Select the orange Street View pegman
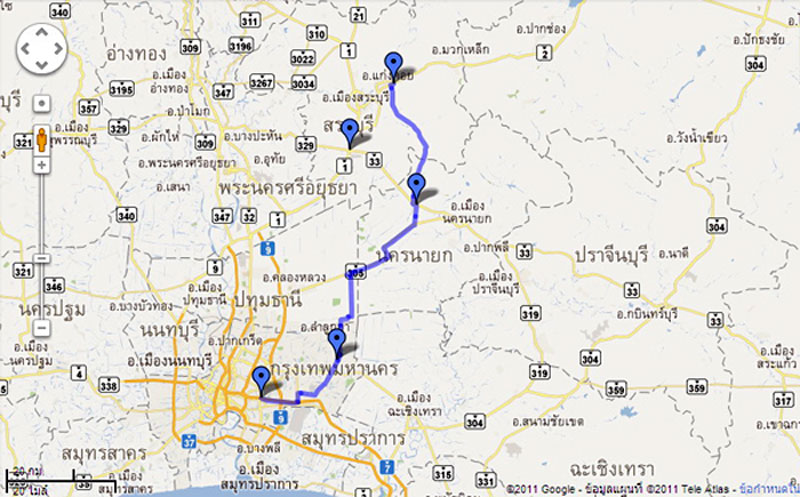This screenshot has height=497, width=800. pyautogui.click(x=42, y=138)
